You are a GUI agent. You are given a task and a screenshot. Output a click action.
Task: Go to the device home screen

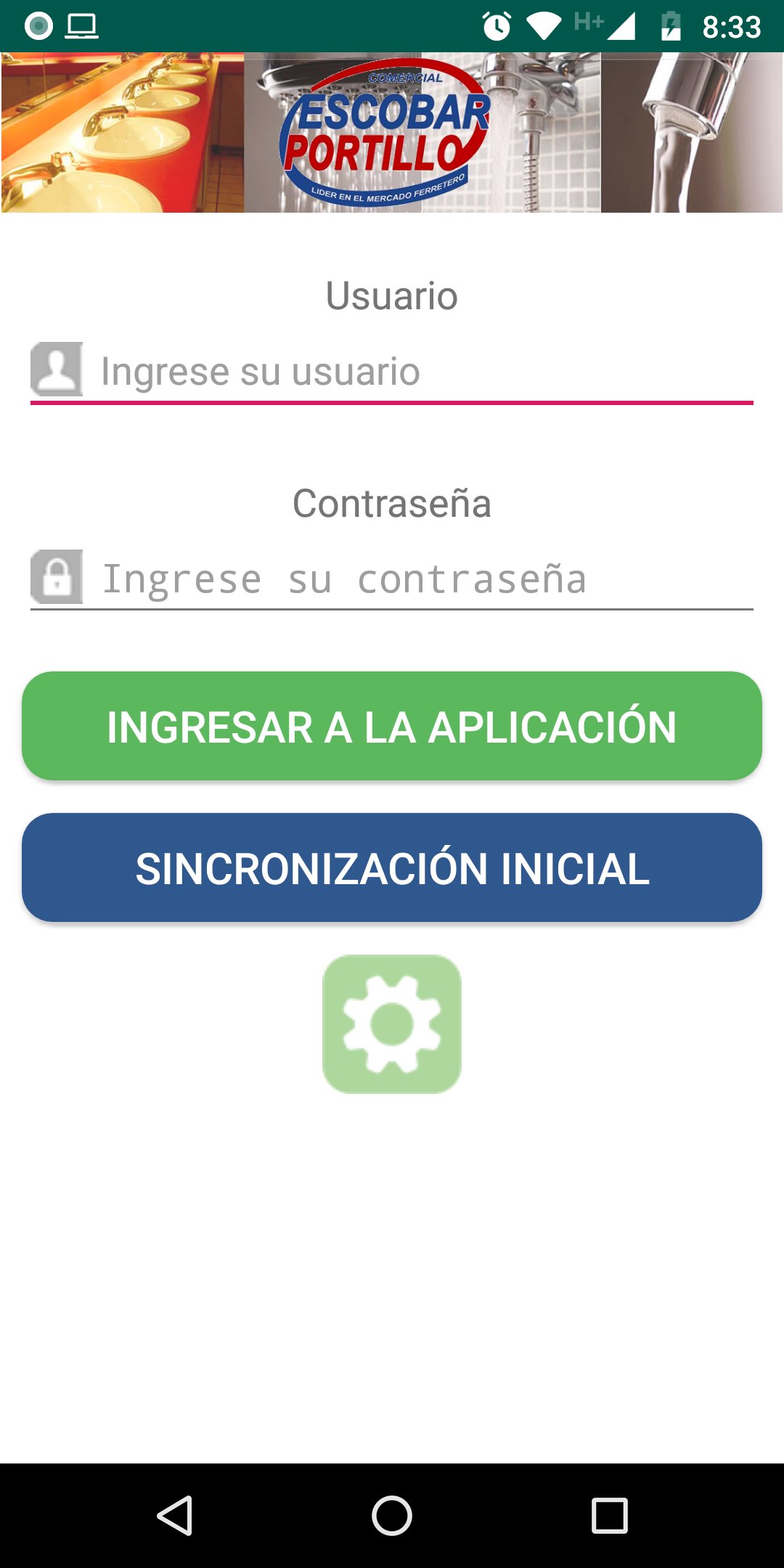392,1516
